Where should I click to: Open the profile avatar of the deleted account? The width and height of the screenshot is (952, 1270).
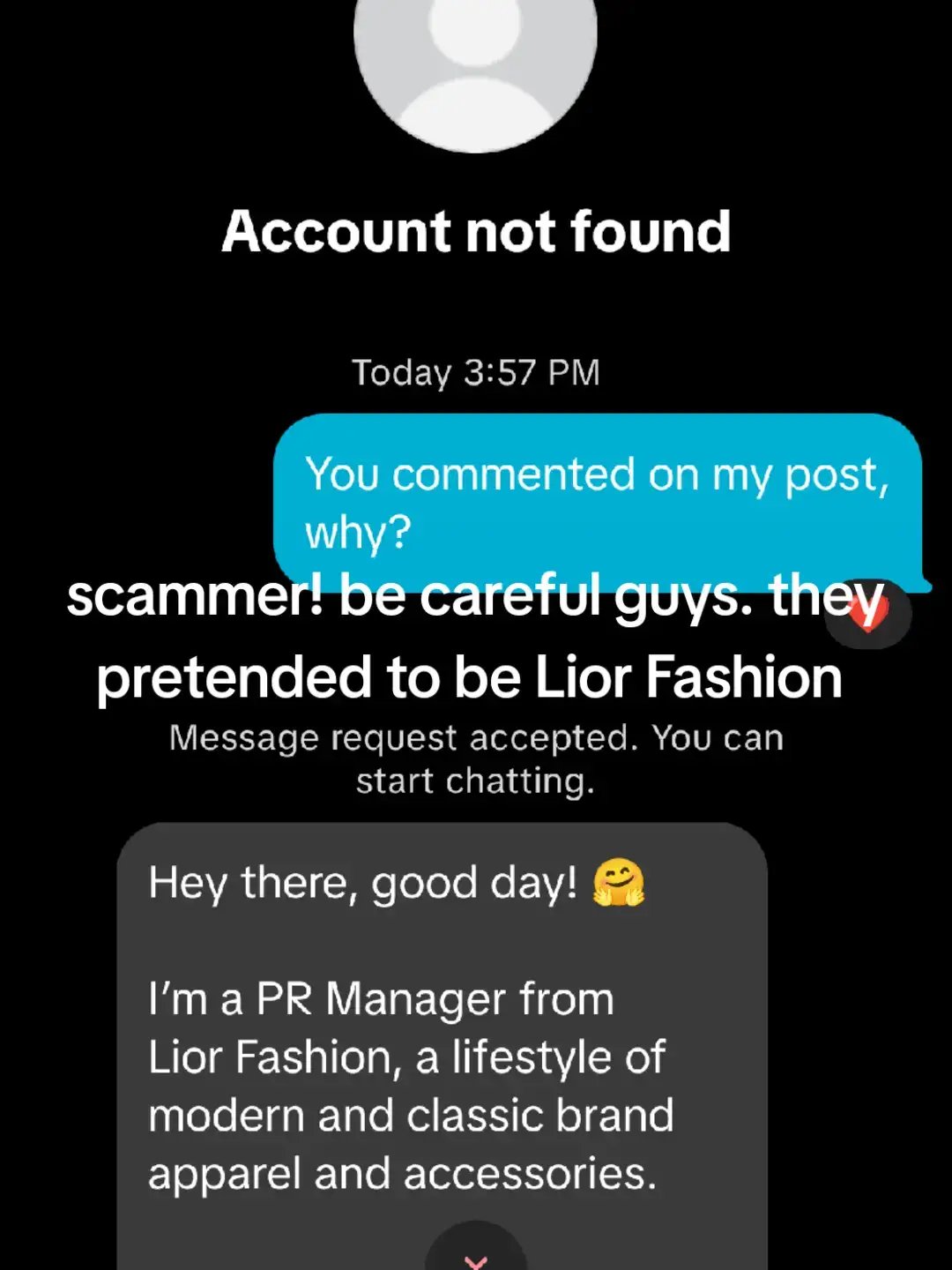click(x=475, y=53)
